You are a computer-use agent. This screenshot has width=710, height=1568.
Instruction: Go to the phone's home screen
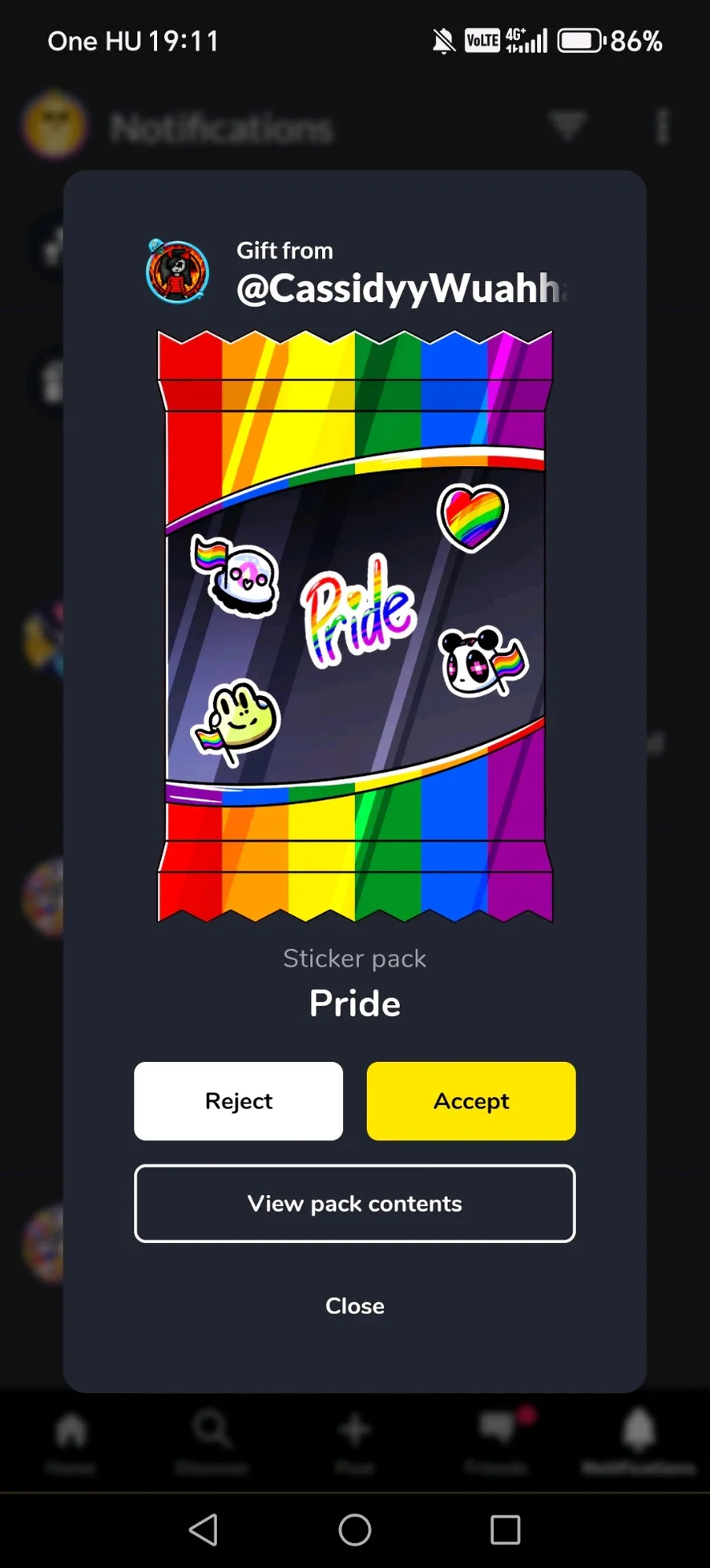[354, 1529]
